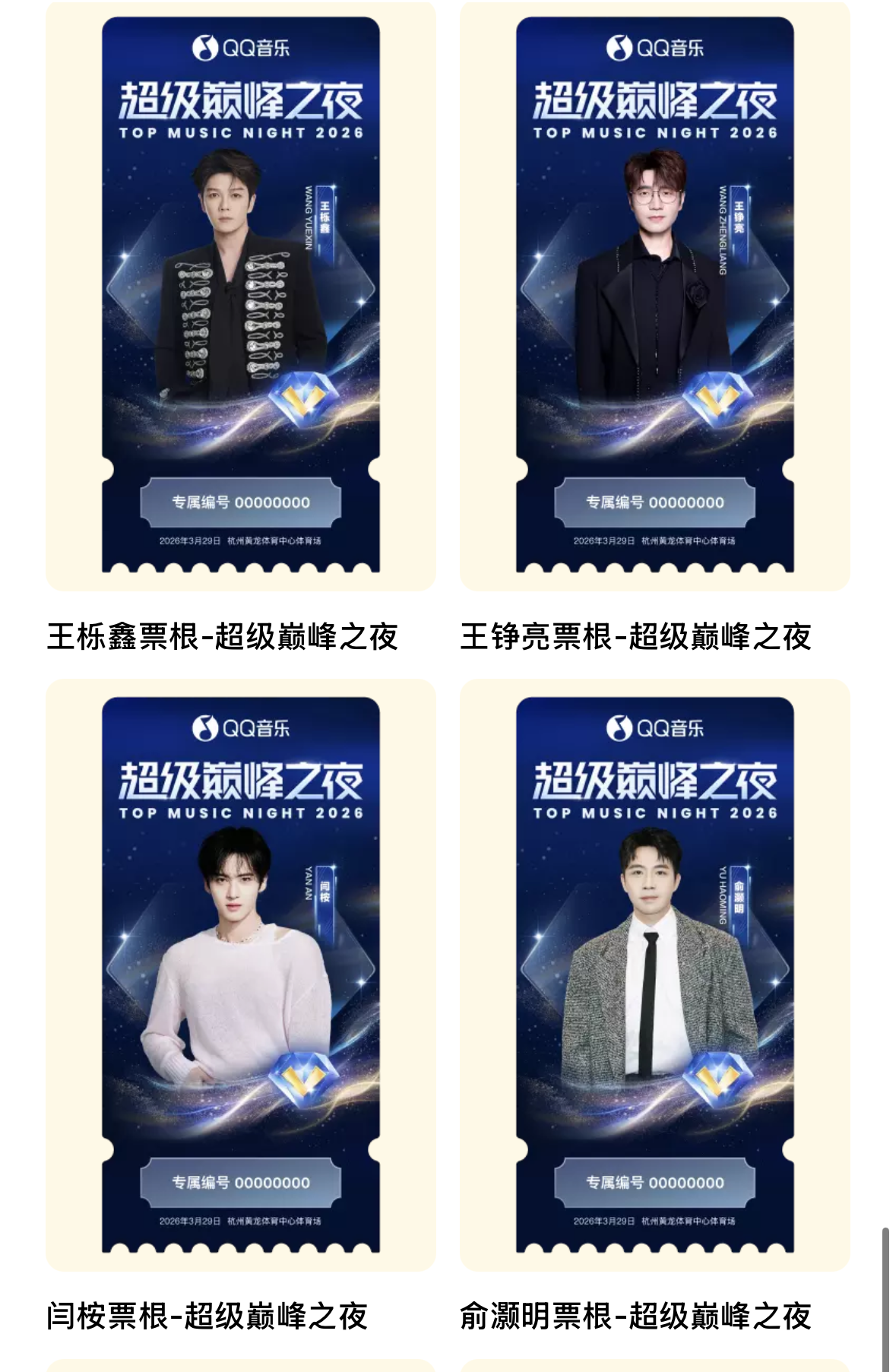Image resolution: width=896 pixels, height=1372 pixels.
Task: Open the 王铮亮票根 ticket stub card
Action: coord(655,295)
